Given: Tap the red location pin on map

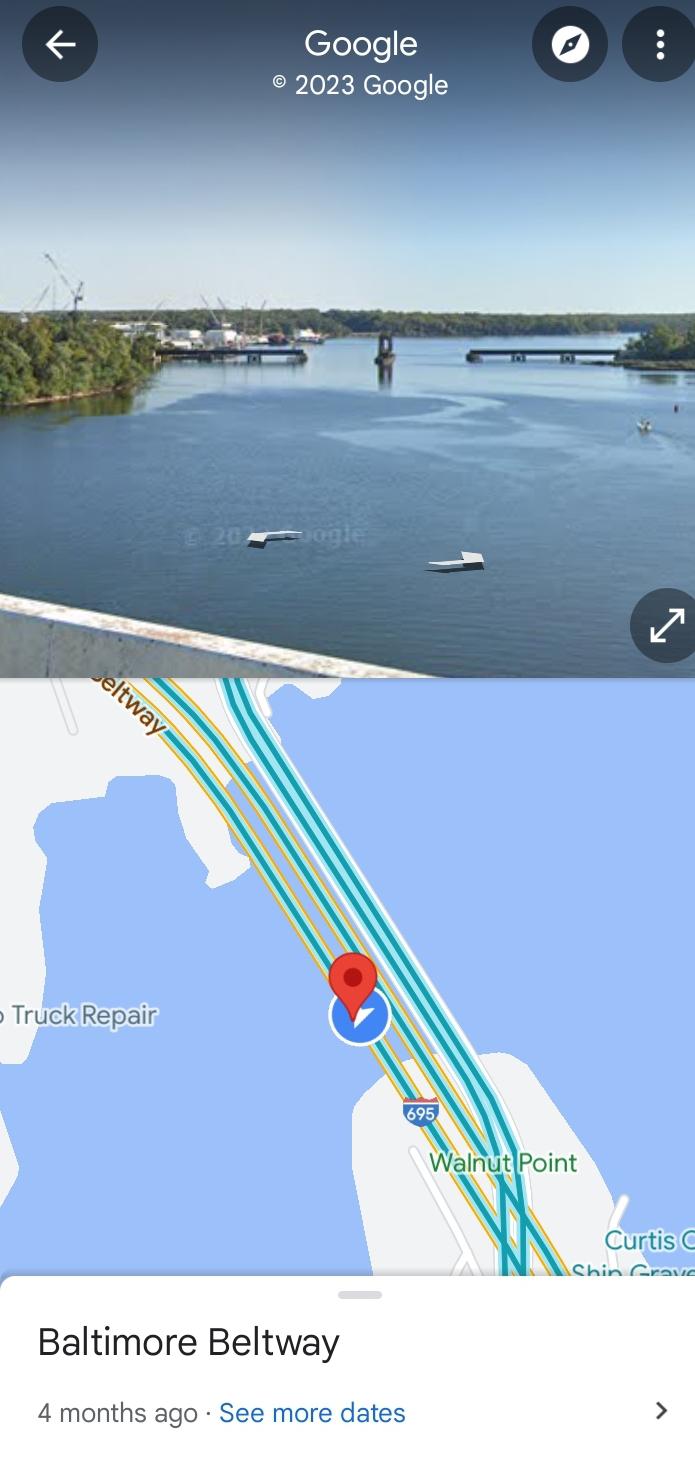Looking at the screenshot, I should pyautogui.click(x=353, y=980).
